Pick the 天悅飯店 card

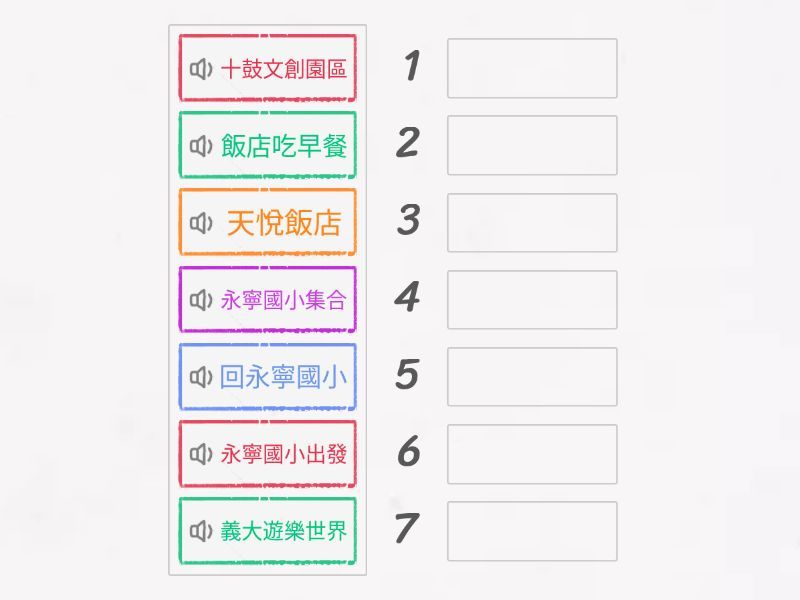point(283,223)
